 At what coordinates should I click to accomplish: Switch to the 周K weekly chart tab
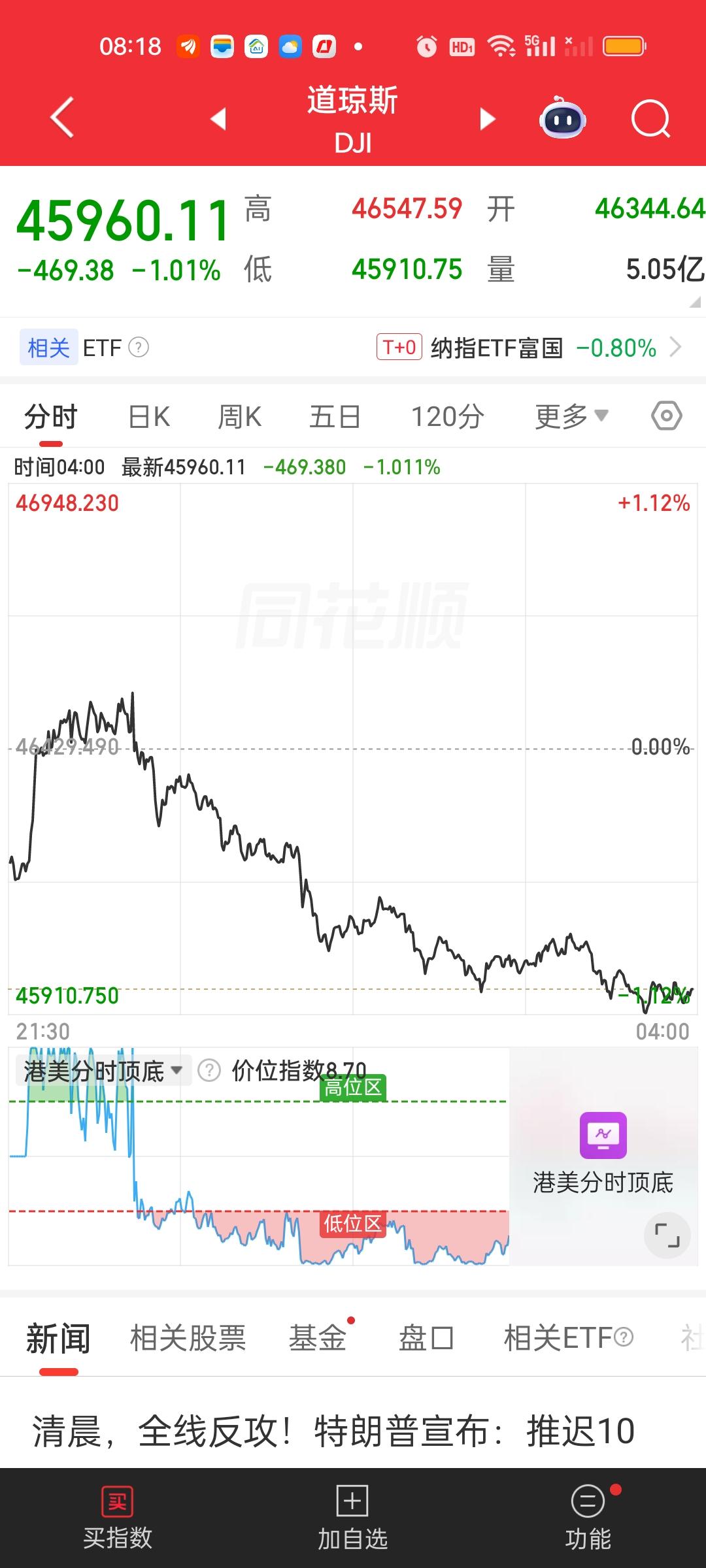tap(240, 416)
